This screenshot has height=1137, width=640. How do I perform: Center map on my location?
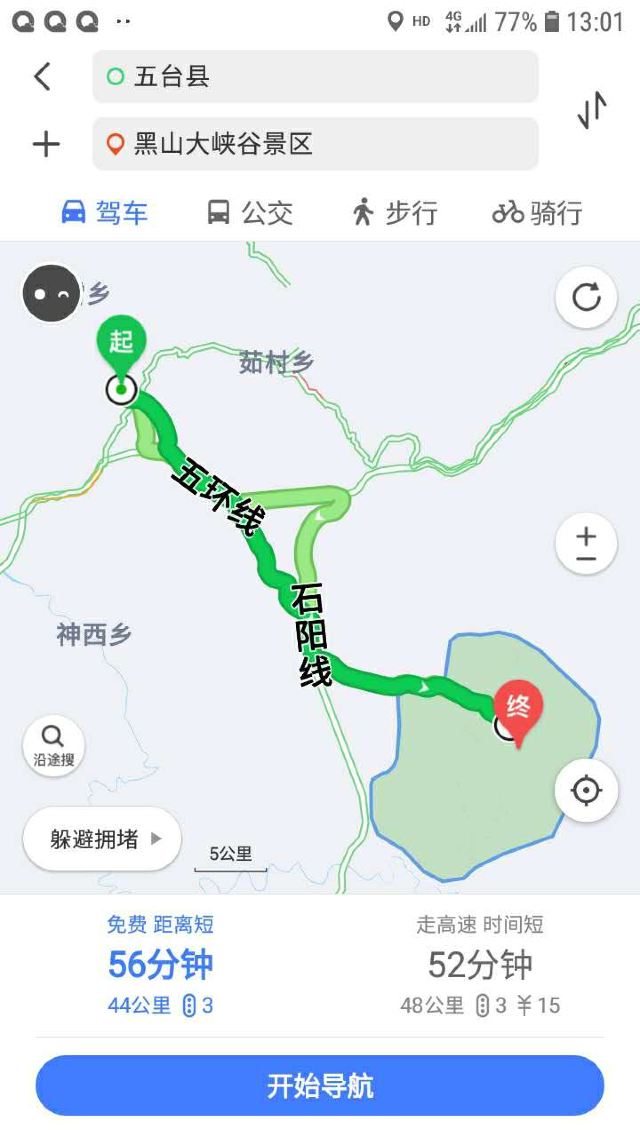point(586,791)
